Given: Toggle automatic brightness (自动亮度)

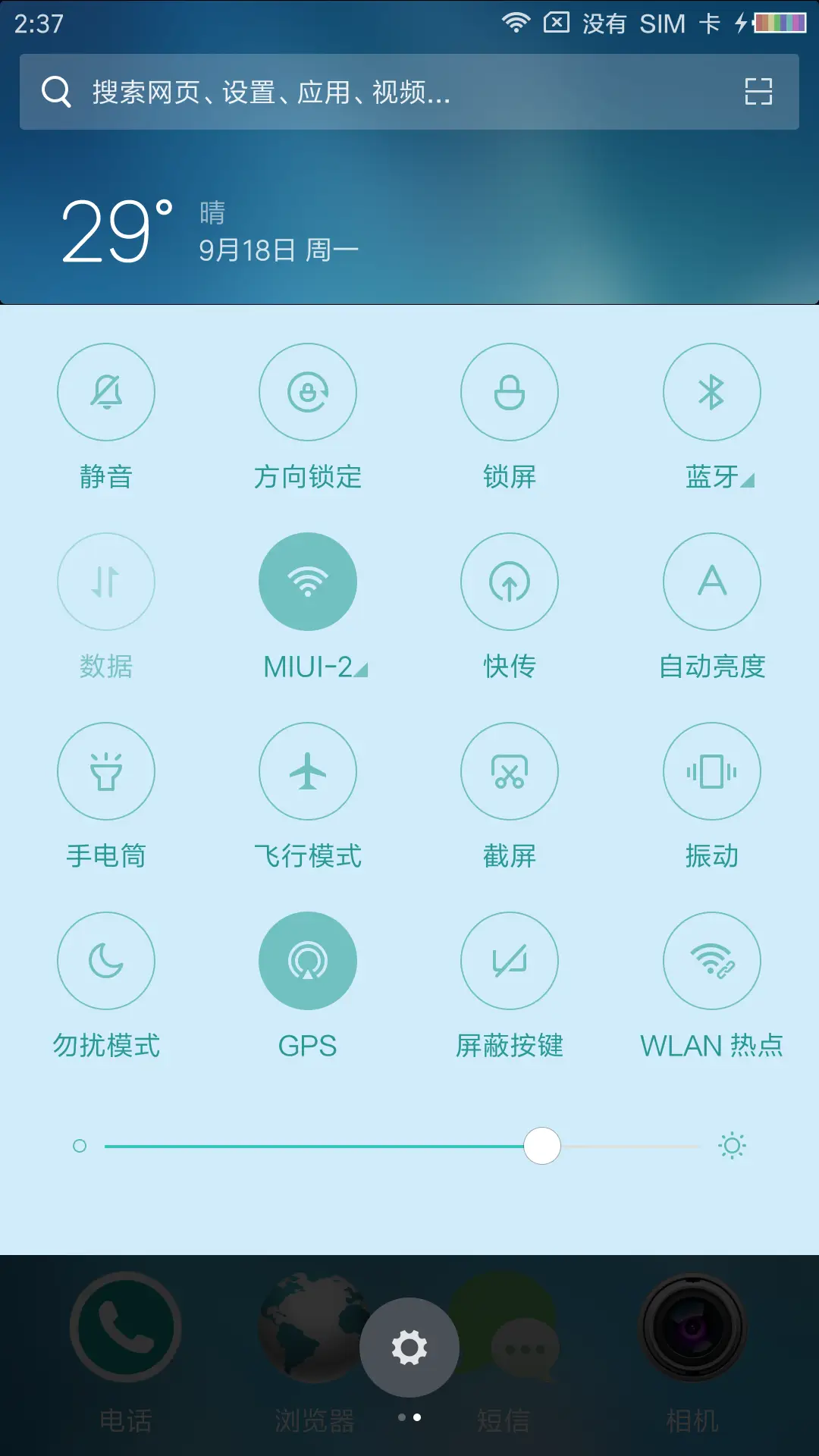Looking at the screenshot, I should point(711,582).
